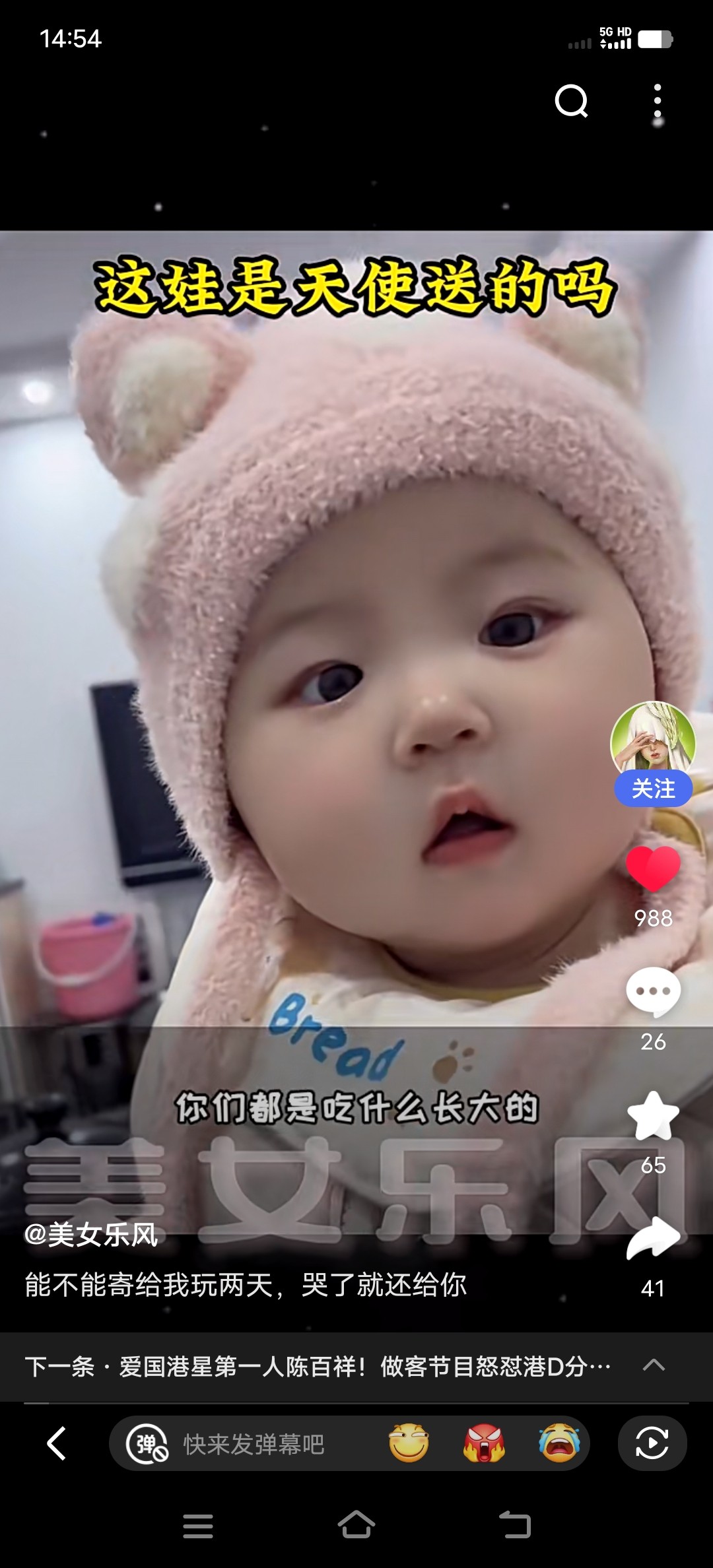Open the three-dot overflow menu
This screenshot has height=1568, width=713.
657,102
